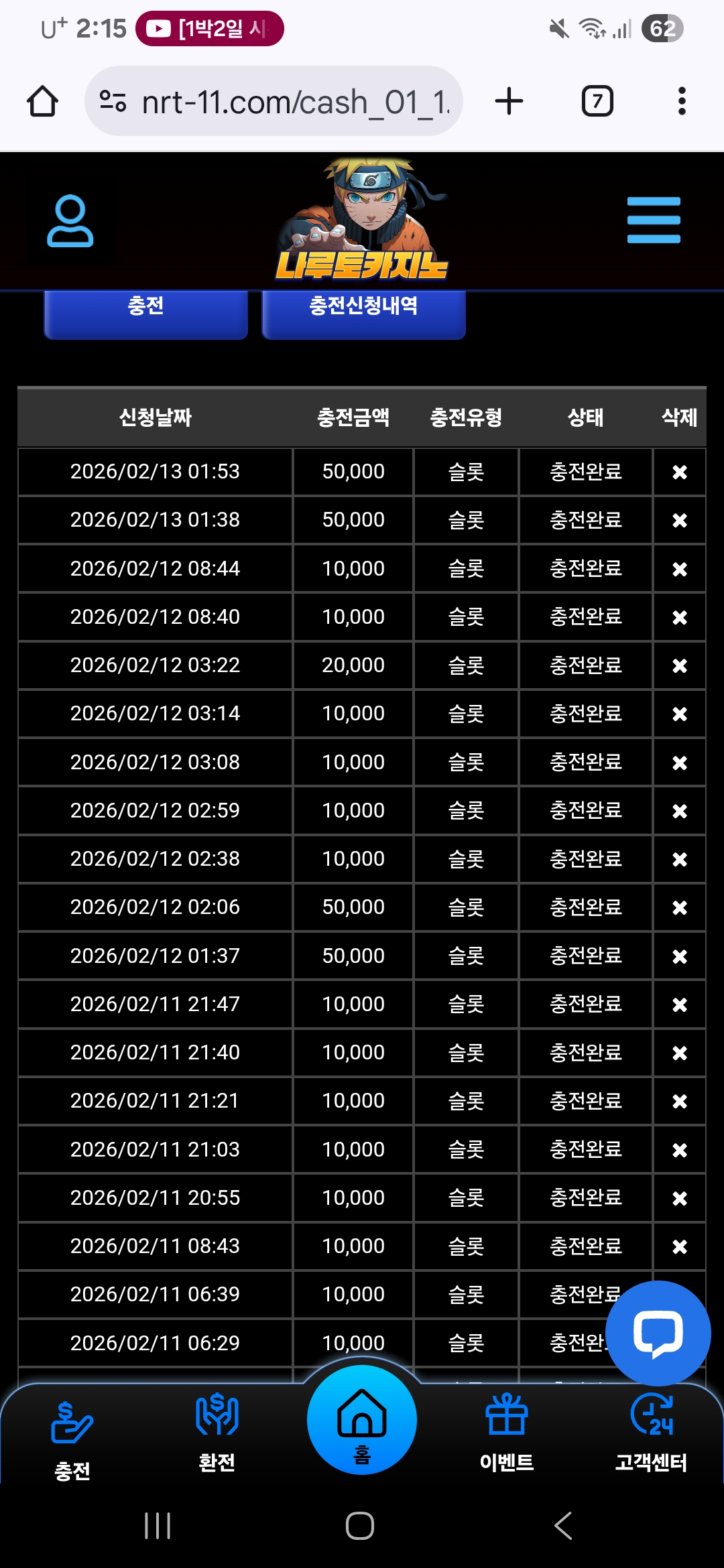Tap the nrt-11.com address bar
This screenshot has width=724, height=1568.
tap(275, 102)
